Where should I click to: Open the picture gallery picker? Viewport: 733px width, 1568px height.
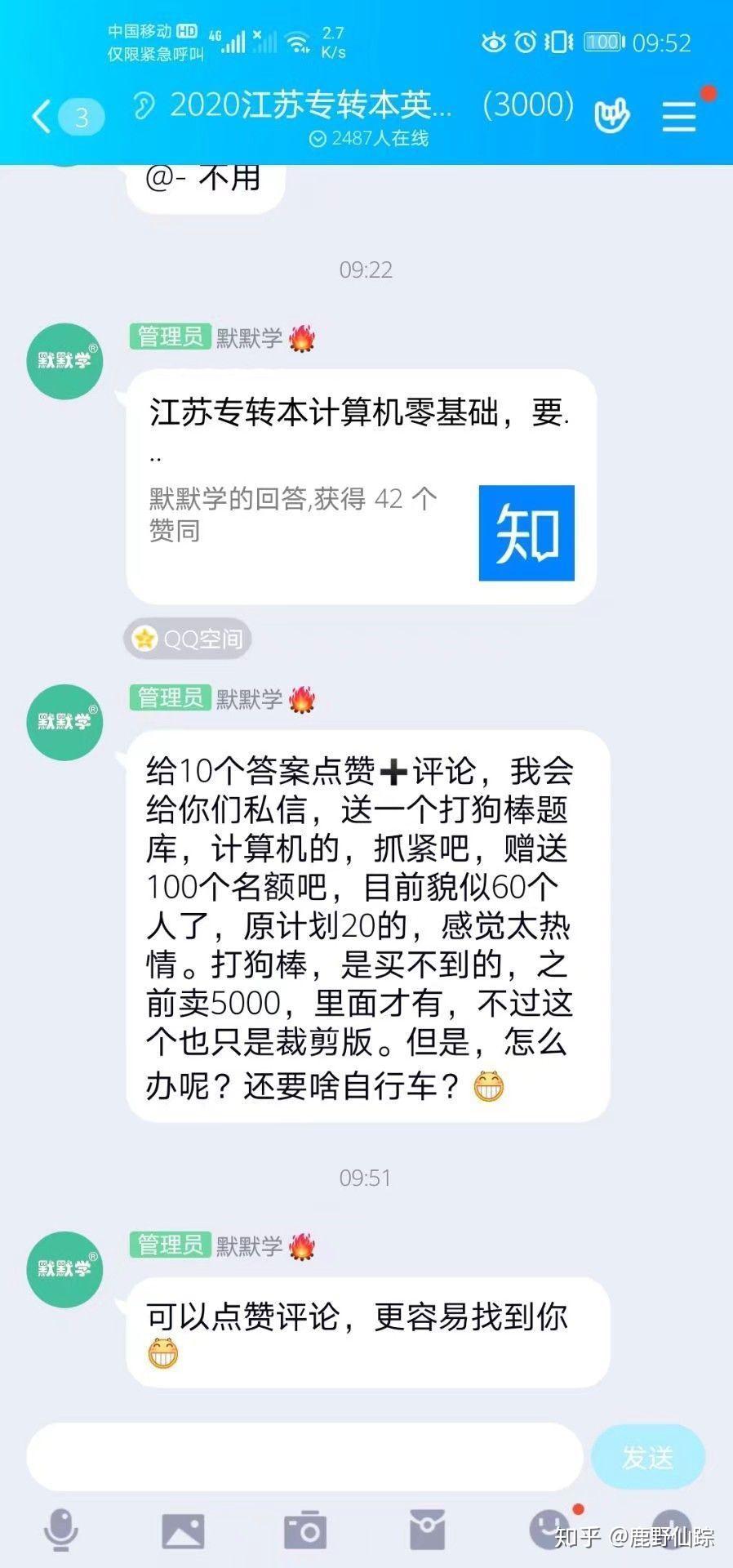183,1529
